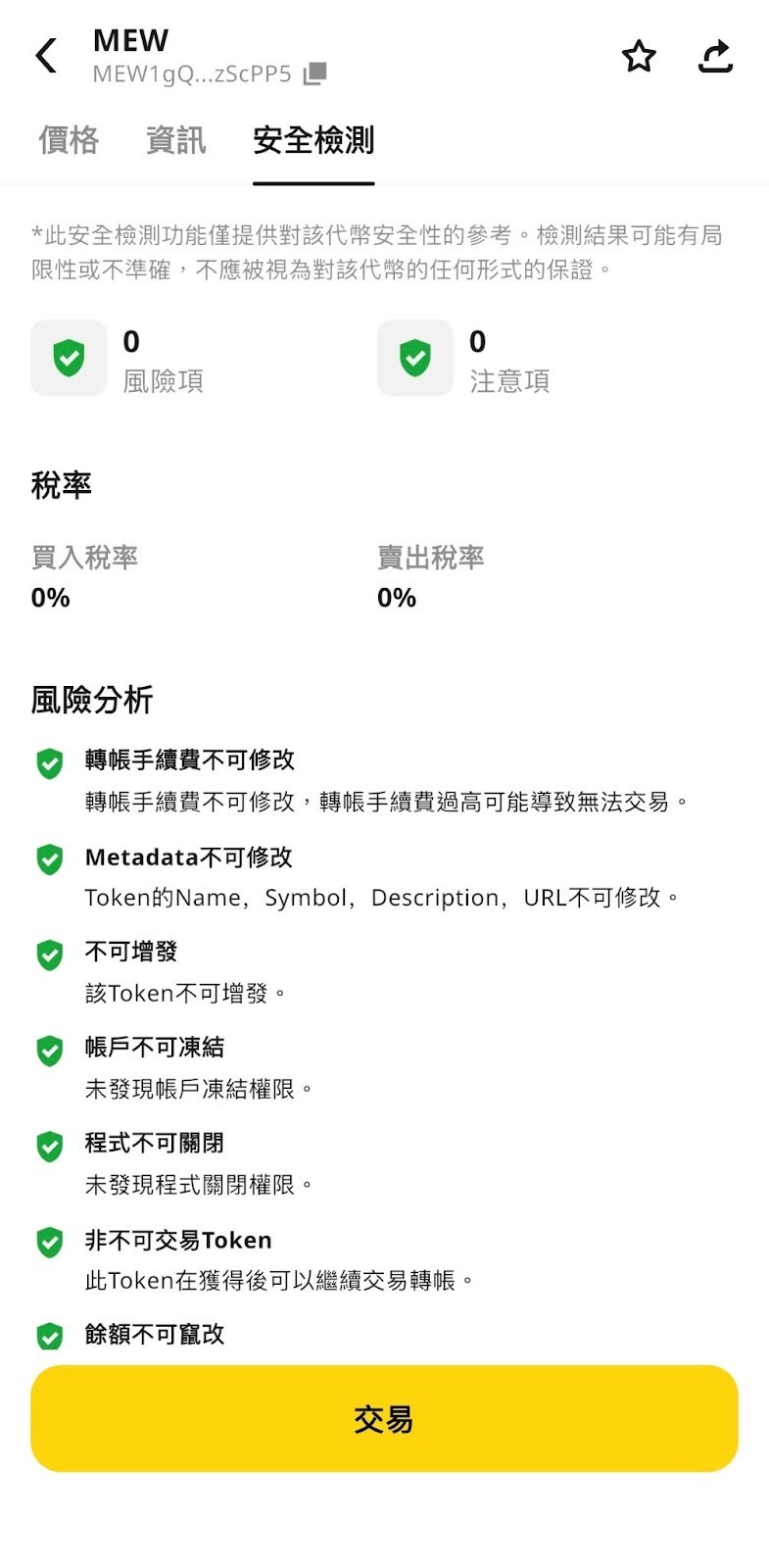
Task: Add MEW to favorites with the star
Action: [x=639, y=57]
